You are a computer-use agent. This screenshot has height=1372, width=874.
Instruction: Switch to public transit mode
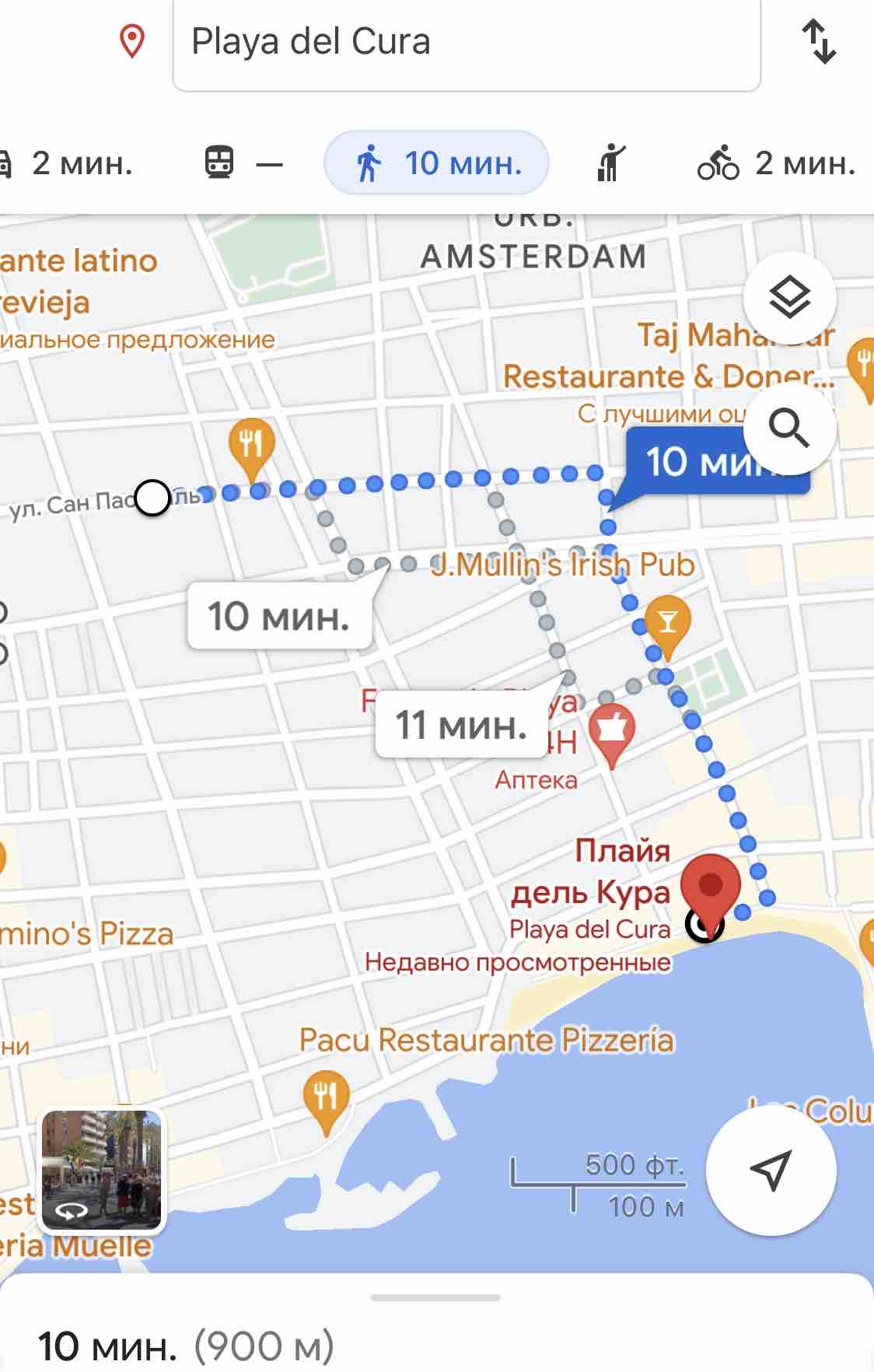[x=243, y=163]
